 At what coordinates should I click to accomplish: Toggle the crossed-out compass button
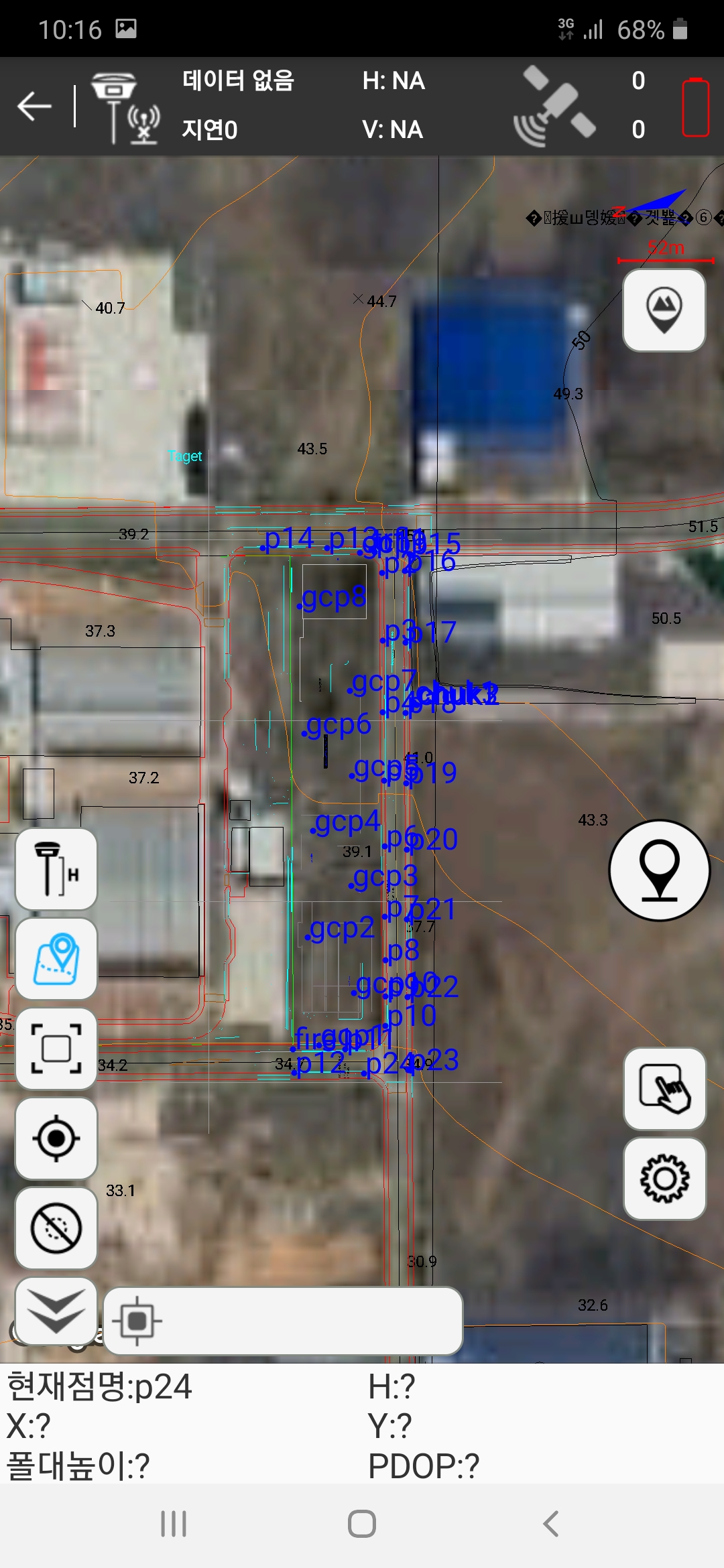56,1228
